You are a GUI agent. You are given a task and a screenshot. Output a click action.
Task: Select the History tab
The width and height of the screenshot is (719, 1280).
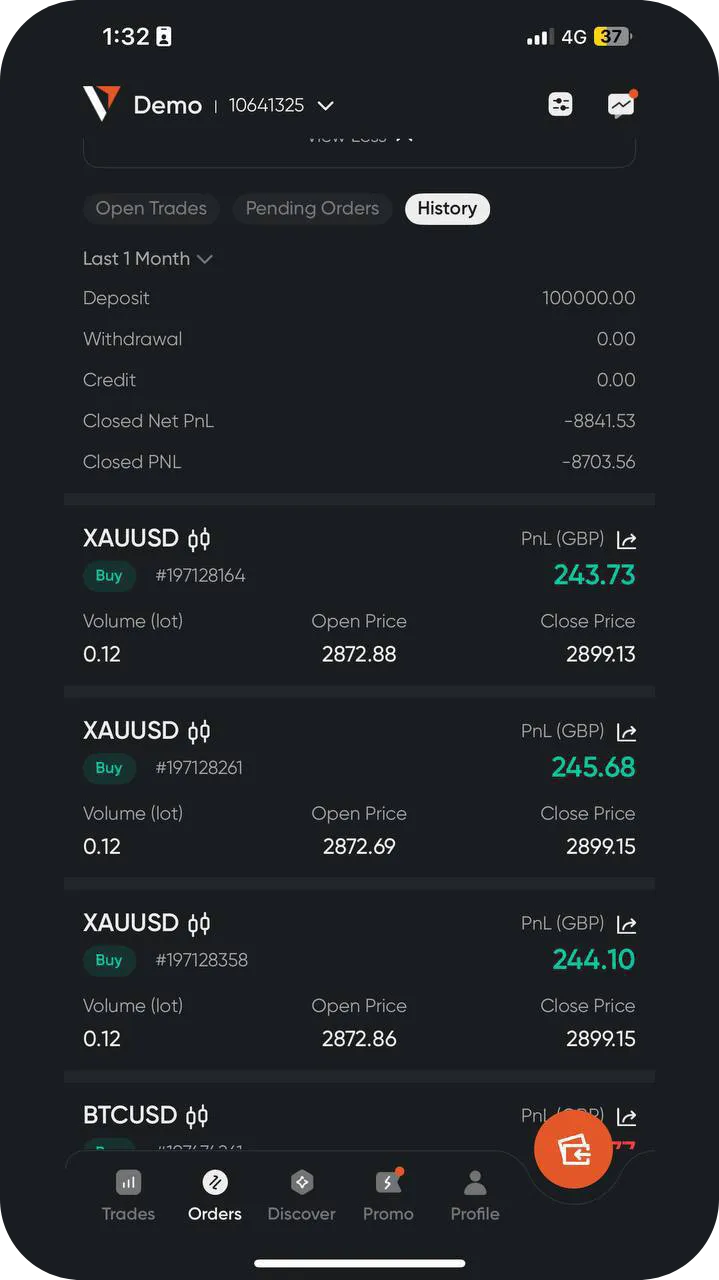[x=447, y=209]
